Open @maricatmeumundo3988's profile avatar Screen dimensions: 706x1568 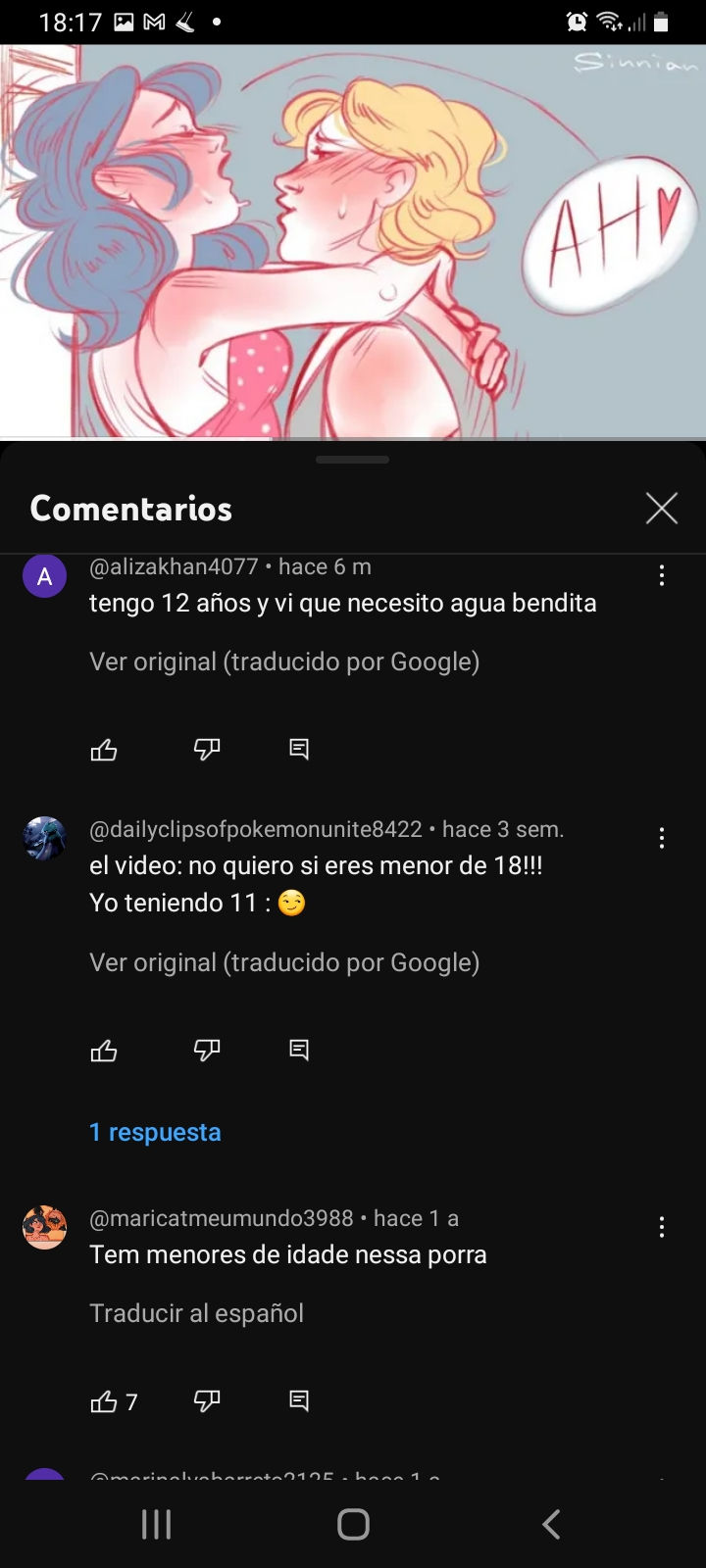44,1227
